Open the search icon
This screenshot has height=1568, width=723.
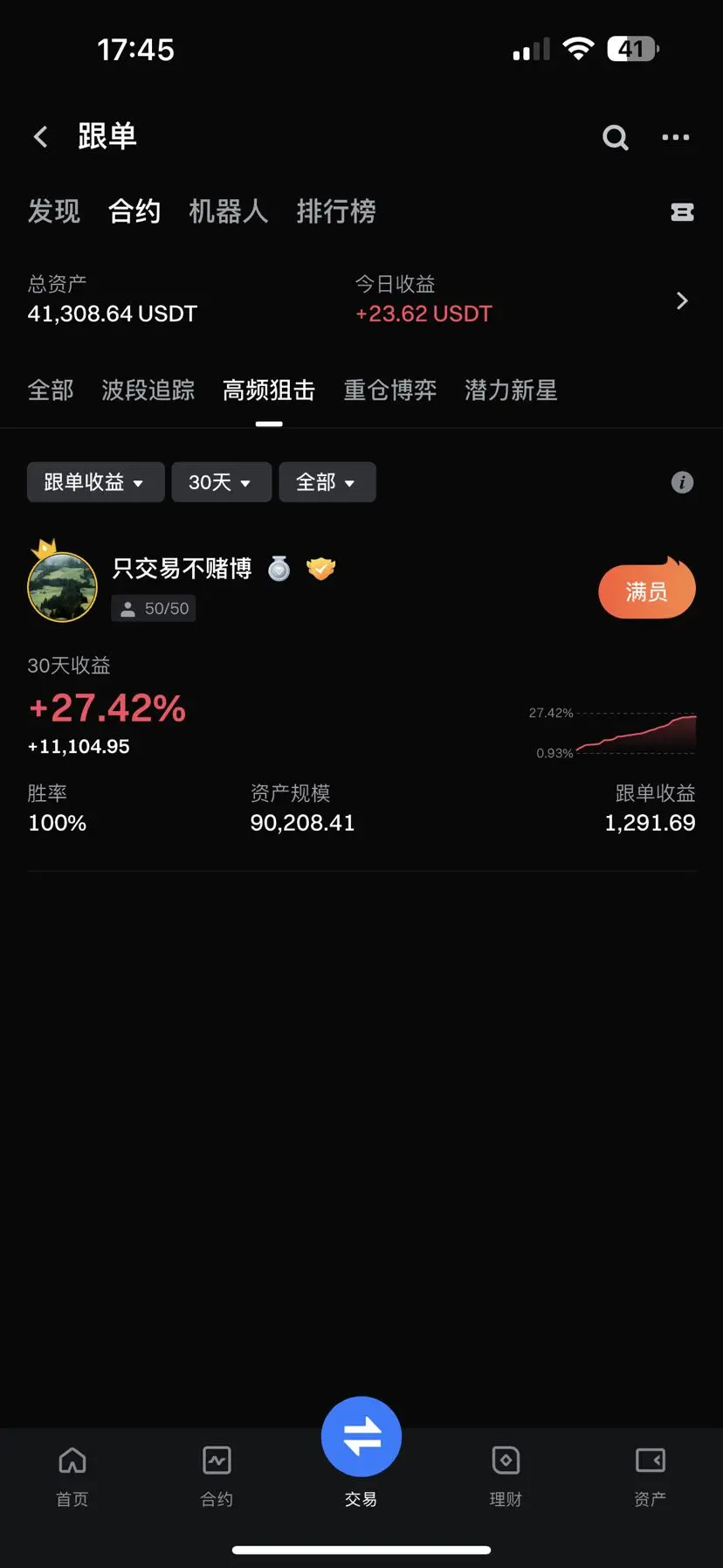pyautogui.click(x=615, y=137)
